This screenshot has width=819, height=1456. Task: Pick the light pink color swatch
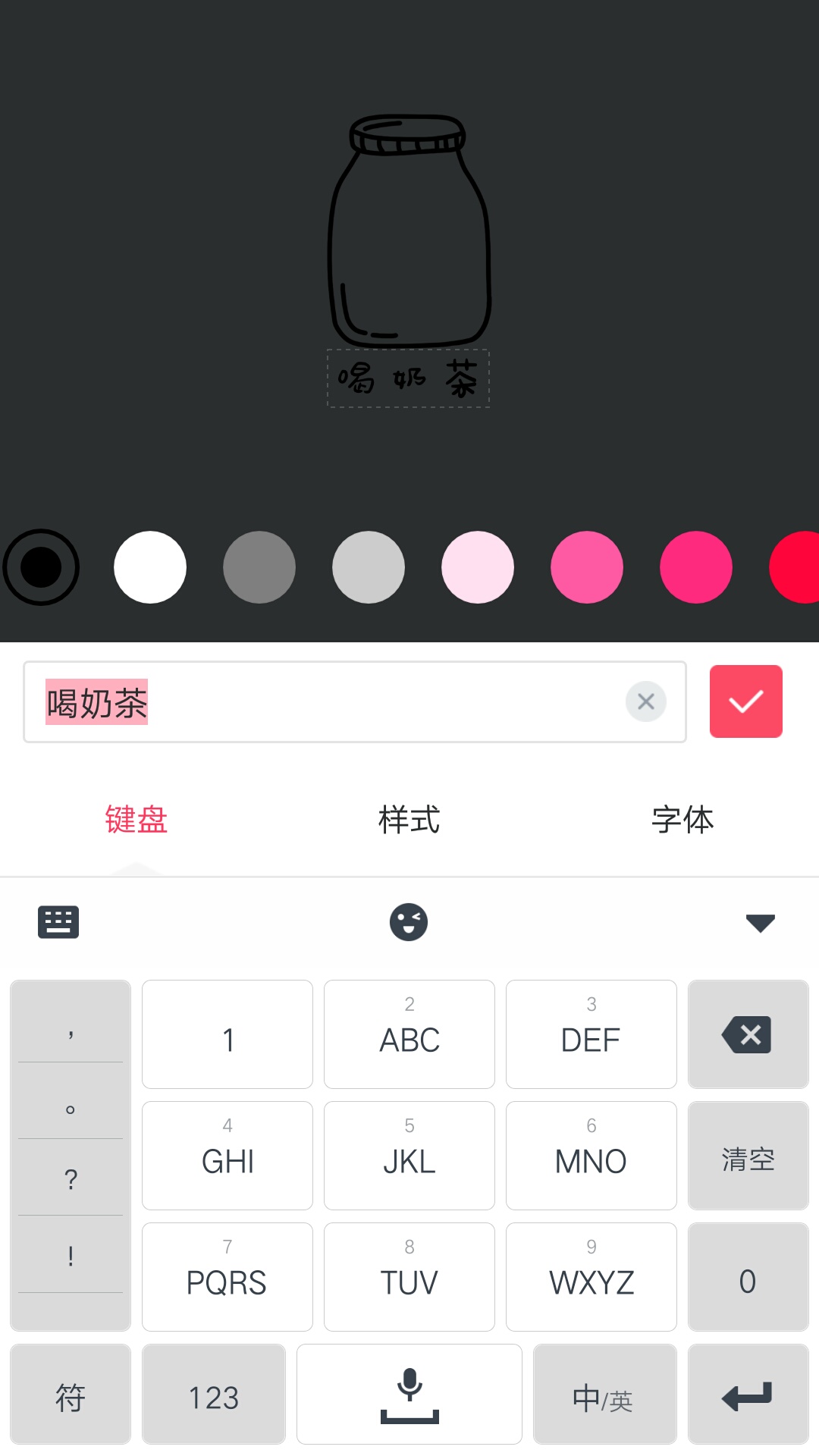point(478,567)
